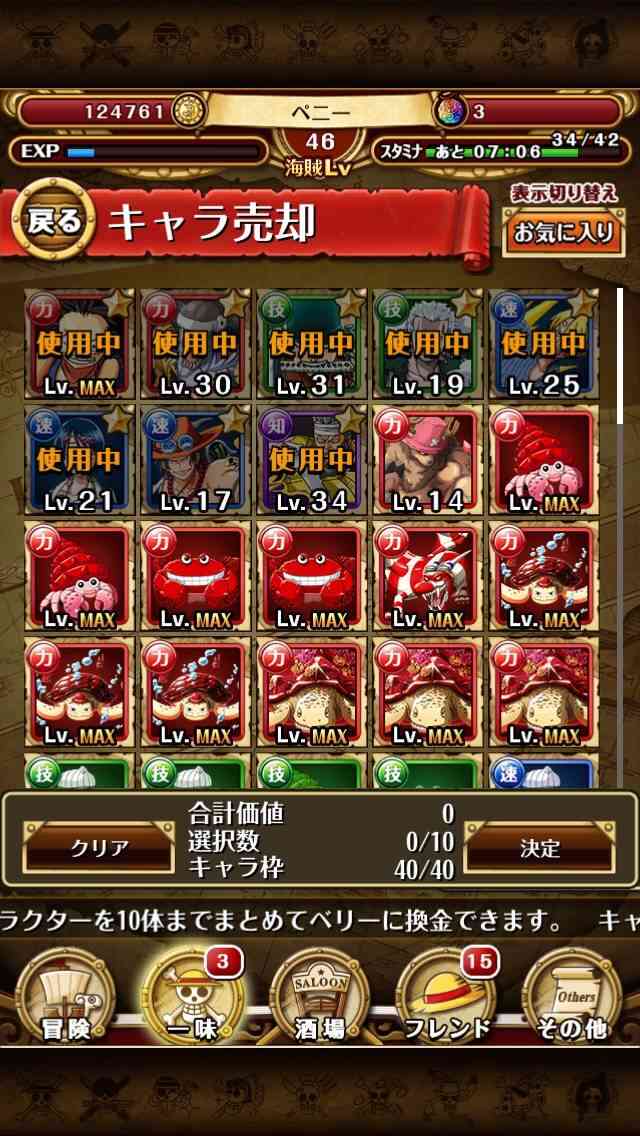Open the その他 others tab
This screenshot has height=1136, width=640.
click(572, 998)
